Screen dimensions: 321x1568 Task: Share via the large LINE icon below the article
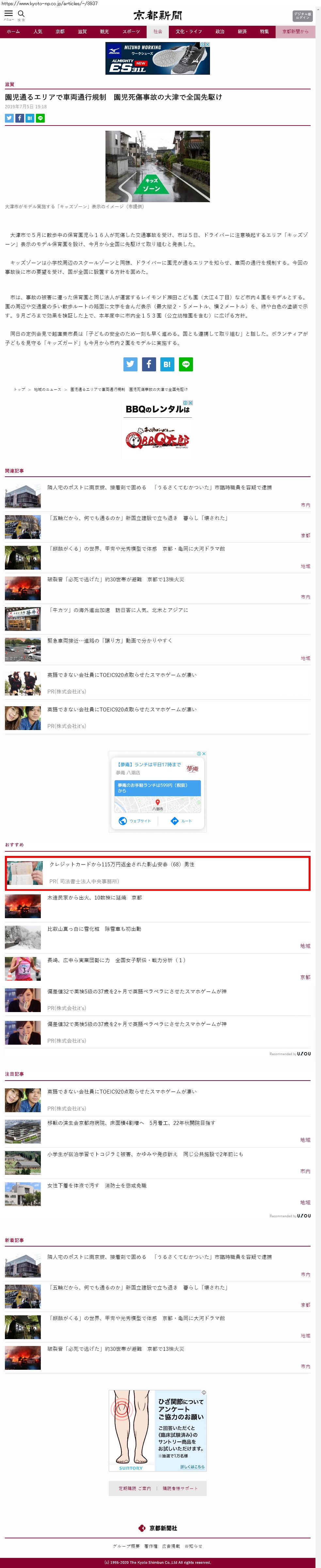[x=186, y=364]
